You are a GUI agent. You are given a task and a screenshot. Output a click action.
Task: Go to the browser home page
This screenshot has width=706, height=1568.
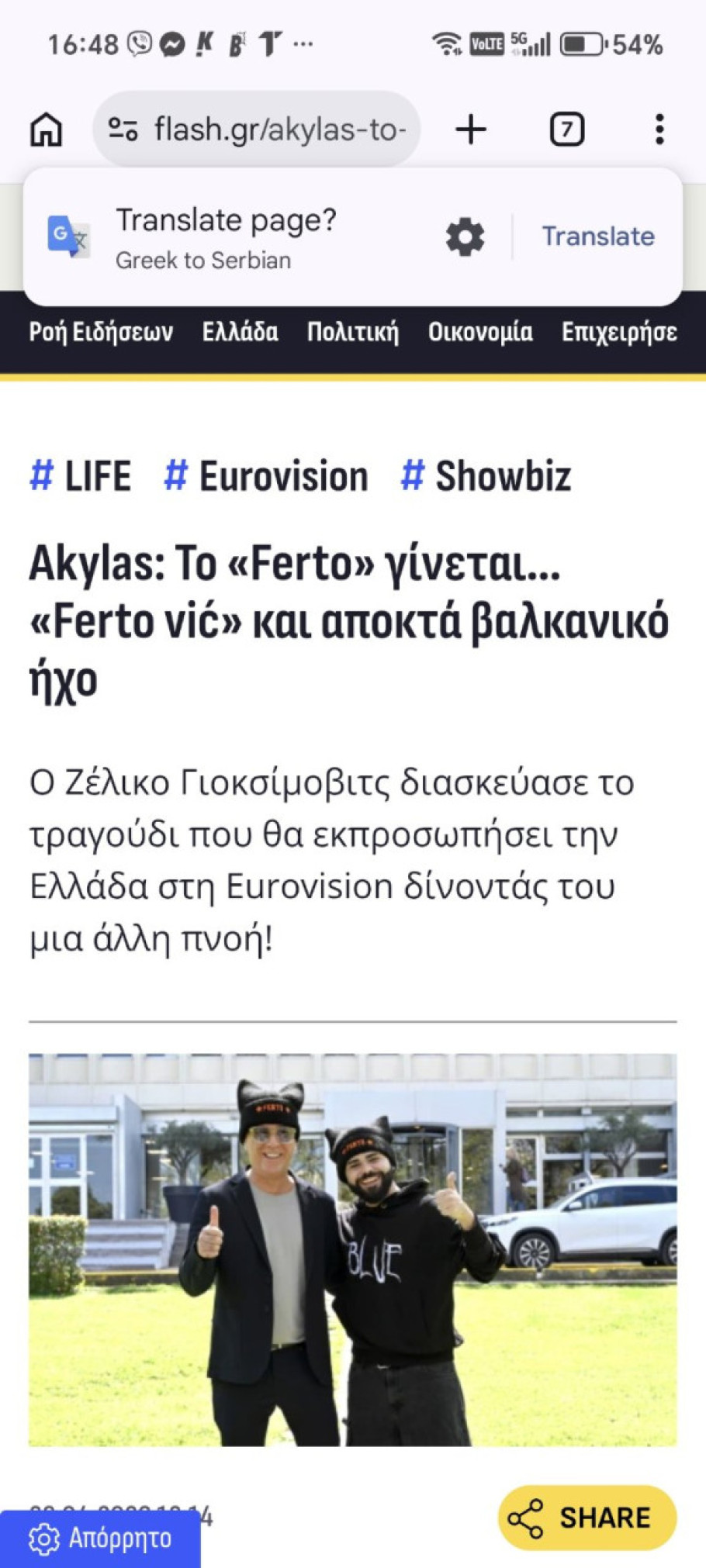(x=46, y=129)
